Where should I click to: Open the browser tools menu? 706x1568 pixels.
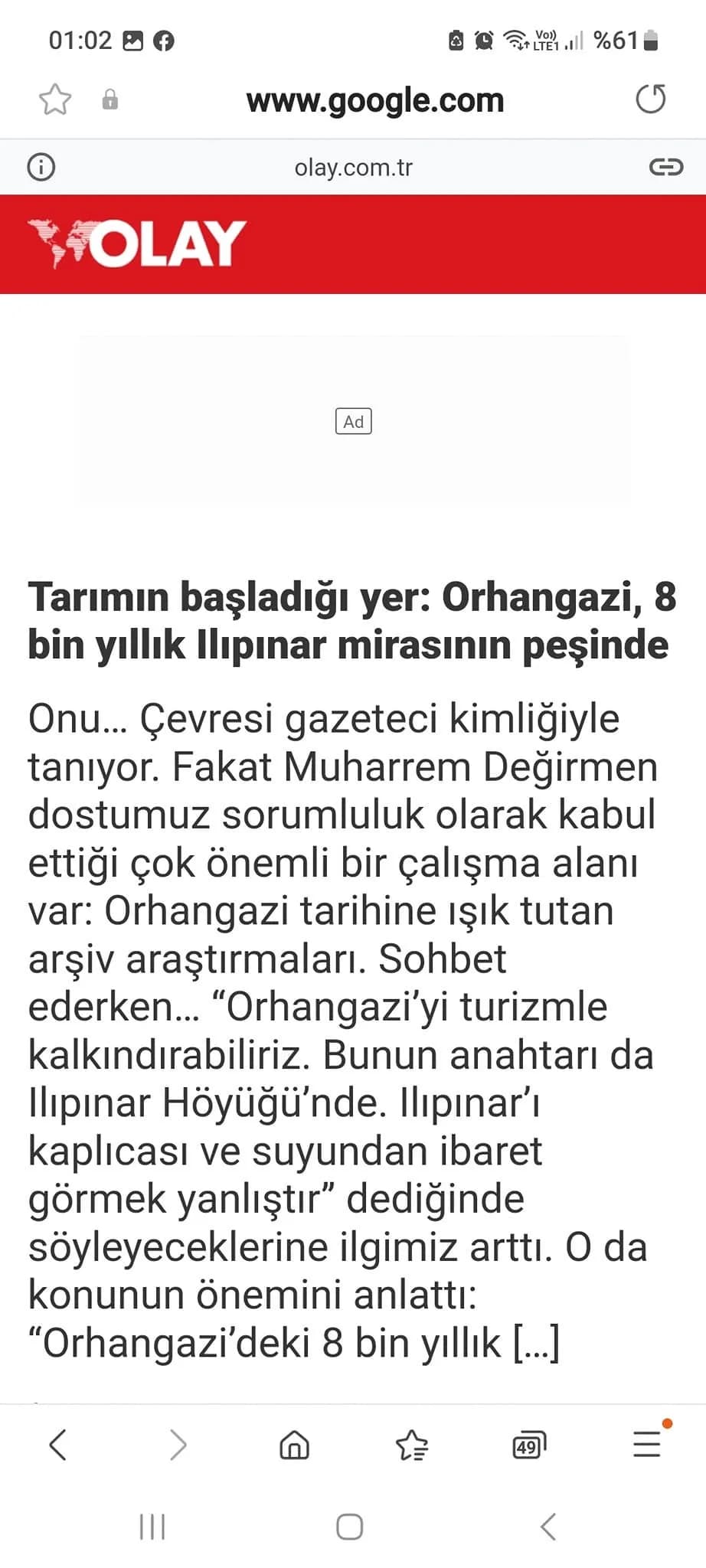[647, 1444]
